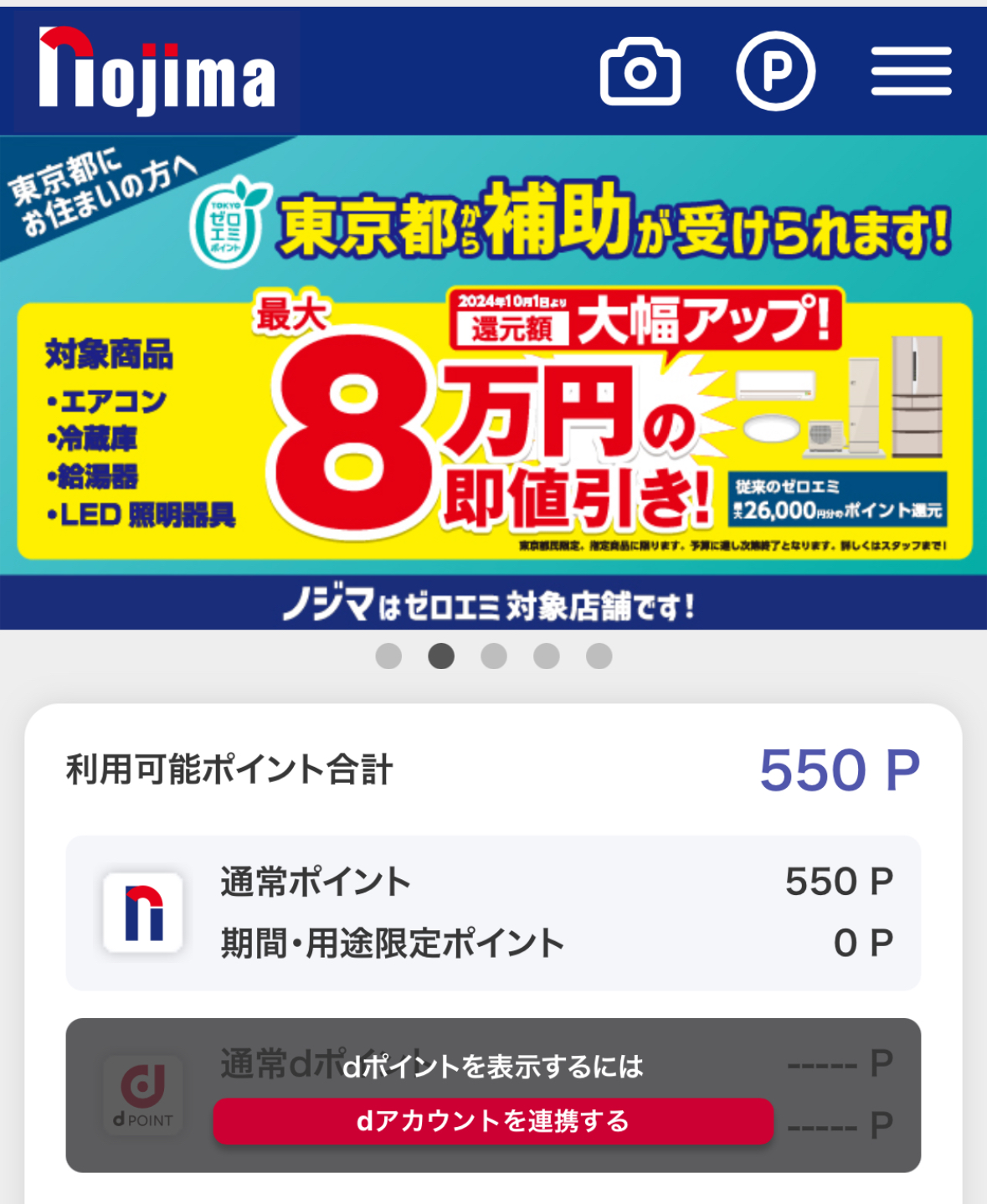Jump to fifth banner slide indicator
This screenshot has height=1204, width=987.
pyautogui.click(x=599, y=656)
